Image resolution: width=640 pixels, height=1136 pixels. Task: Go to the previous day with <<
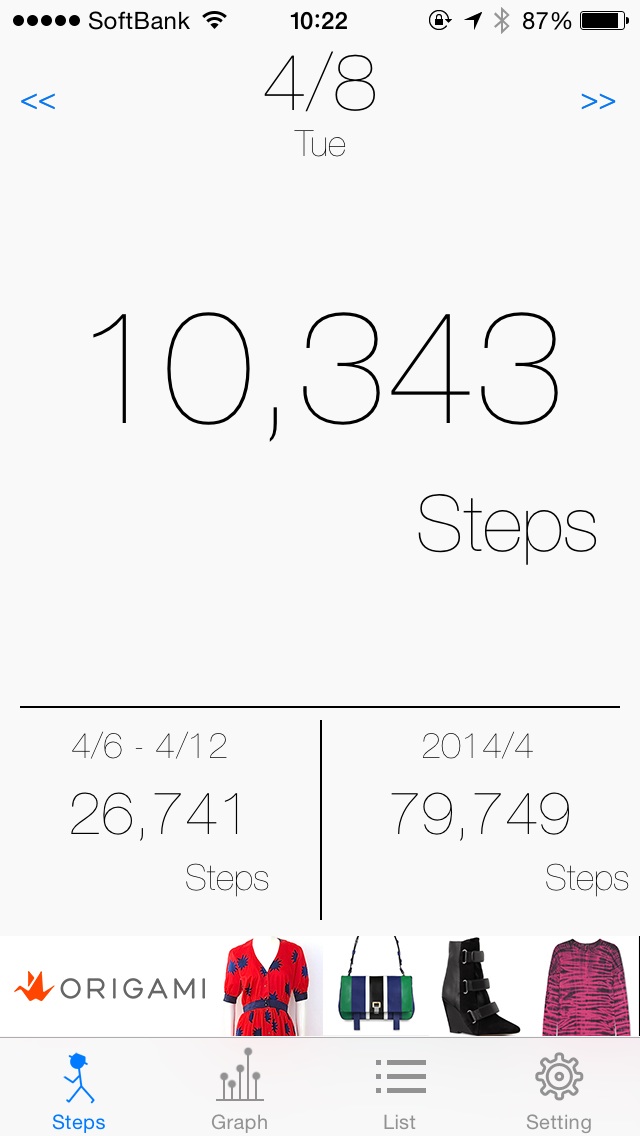(x=38, y=101)
